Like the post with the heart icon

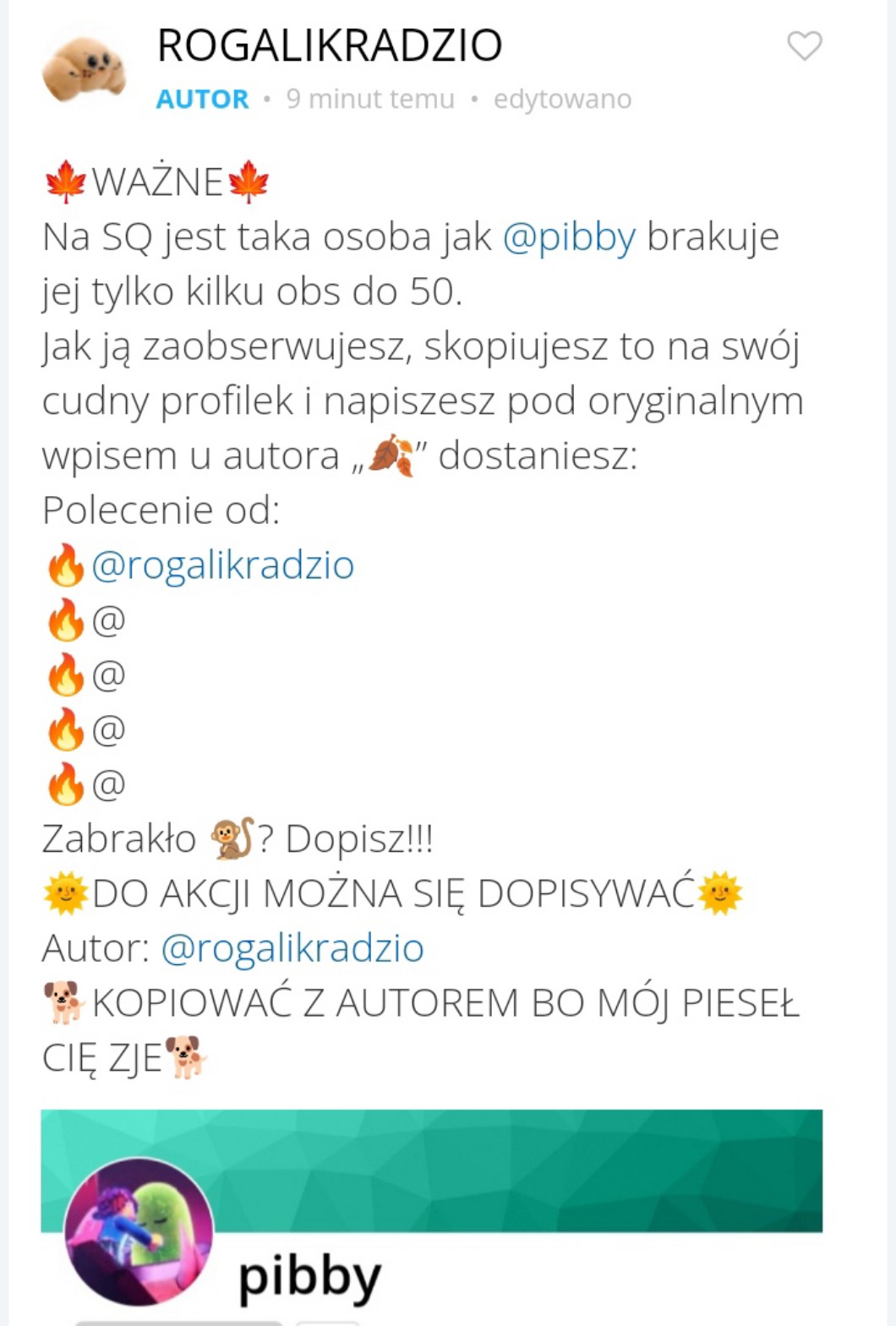point(804,46)
